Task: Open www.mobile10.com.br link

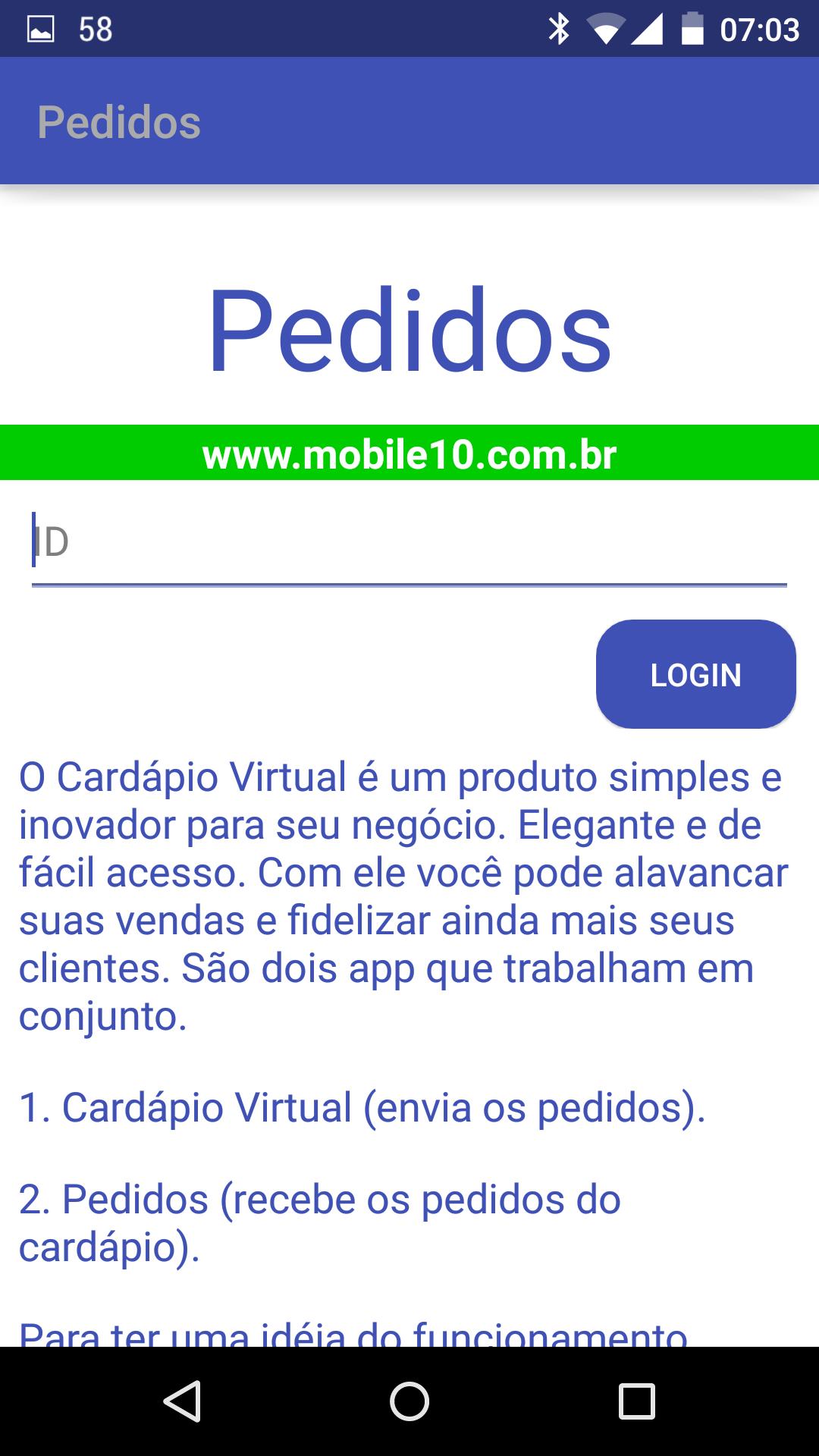Action: (409, 453)
